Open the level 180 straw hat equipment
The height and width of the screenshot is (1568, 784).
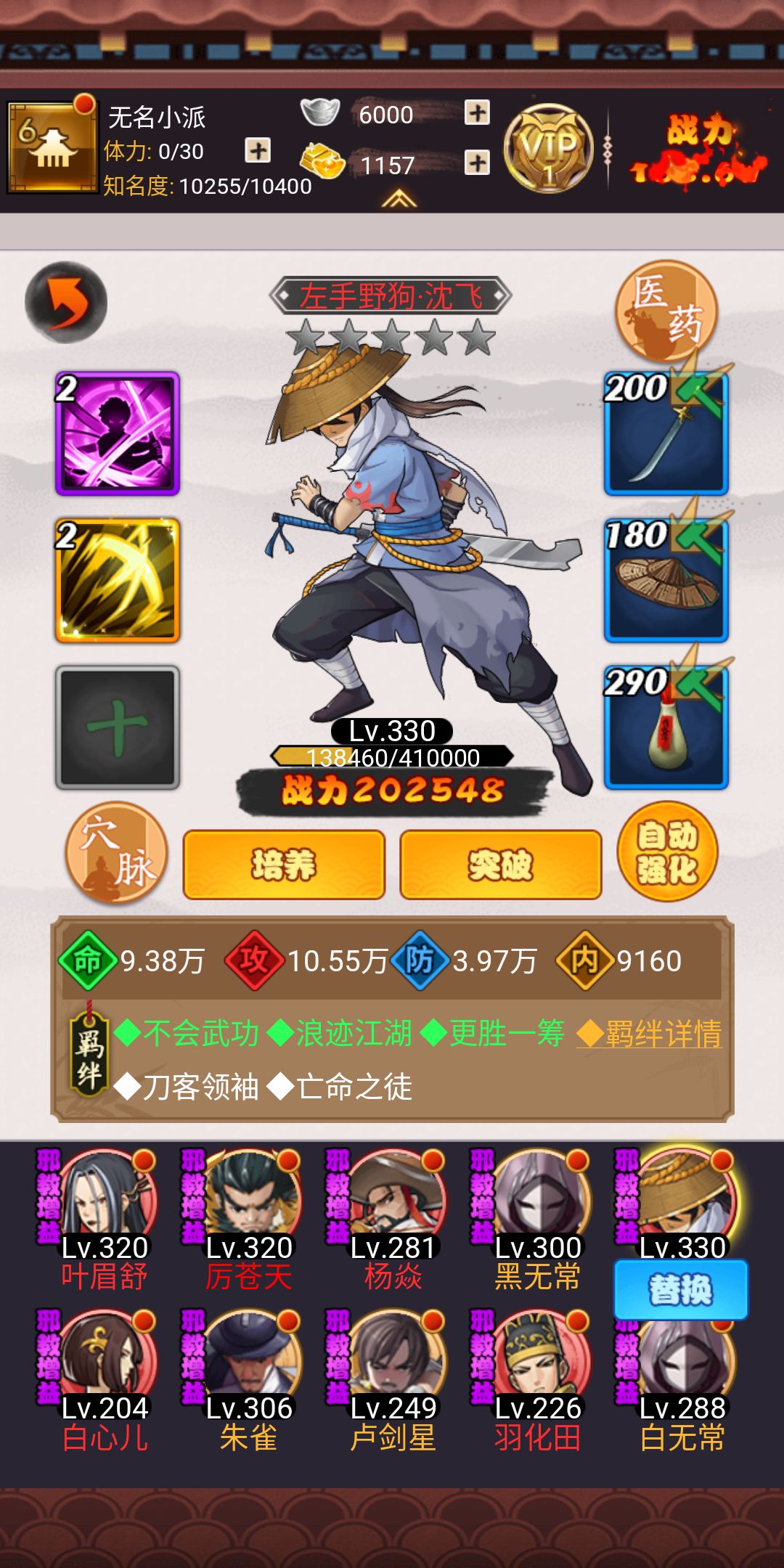coord(666,580)
